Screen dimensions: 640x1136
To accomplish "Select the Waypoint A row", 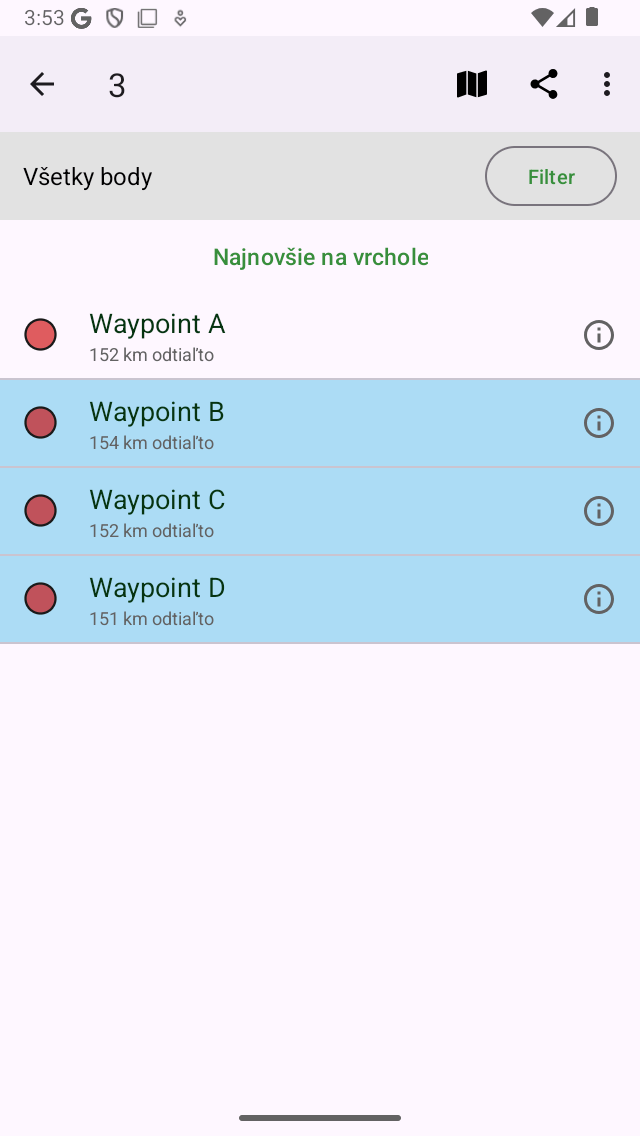I will click(320, 335).
